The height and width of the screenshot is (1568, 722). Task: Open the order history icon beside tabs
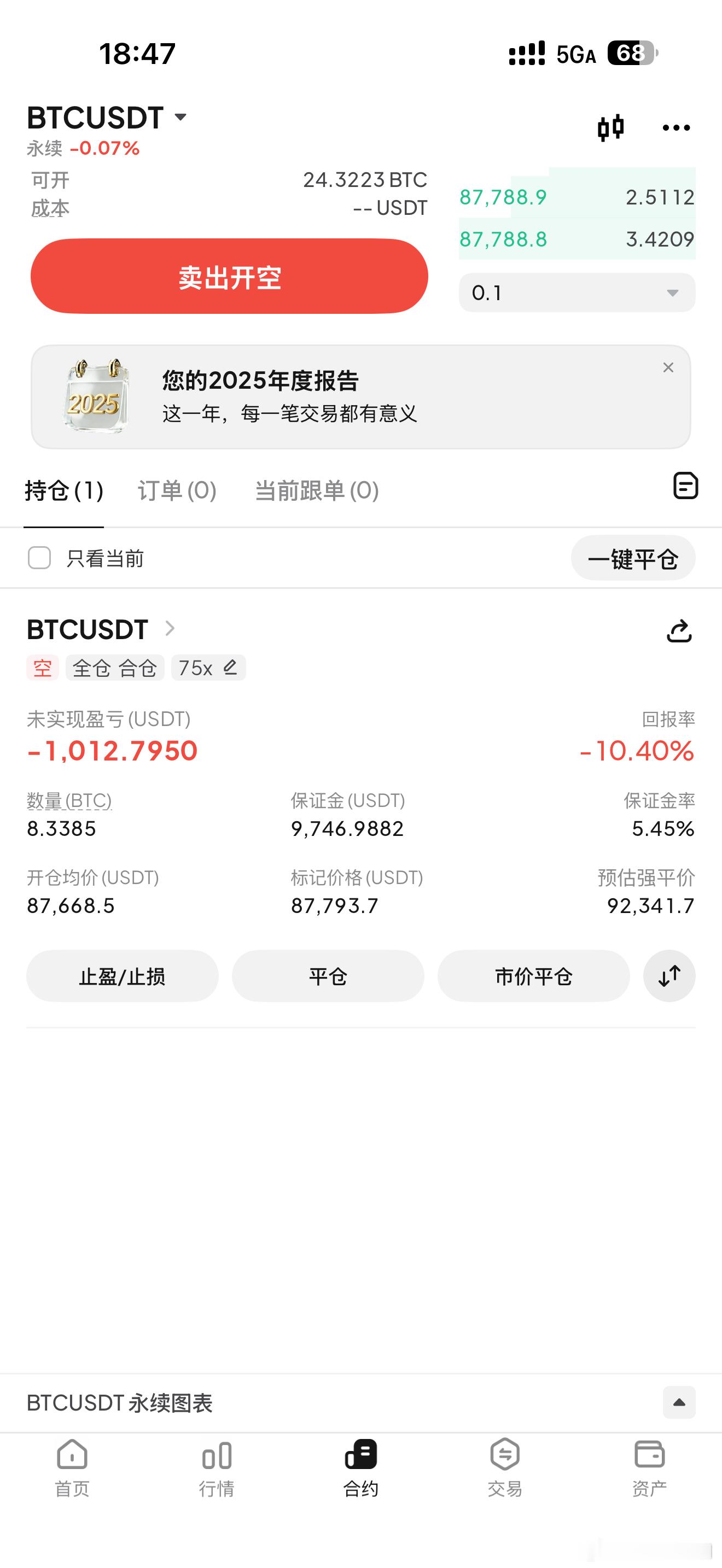pos(685,485)
